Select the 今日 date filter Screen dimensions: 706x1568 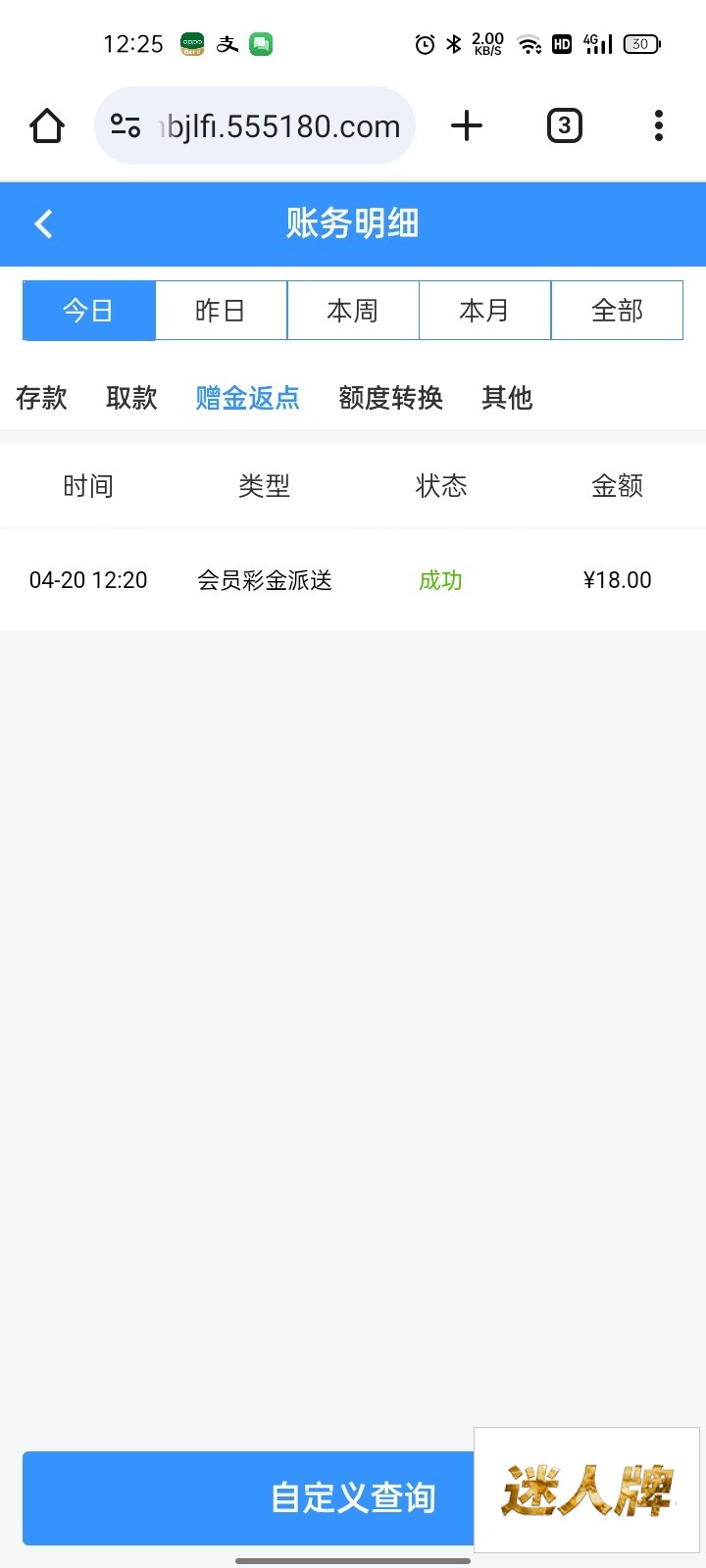(89, 311)
